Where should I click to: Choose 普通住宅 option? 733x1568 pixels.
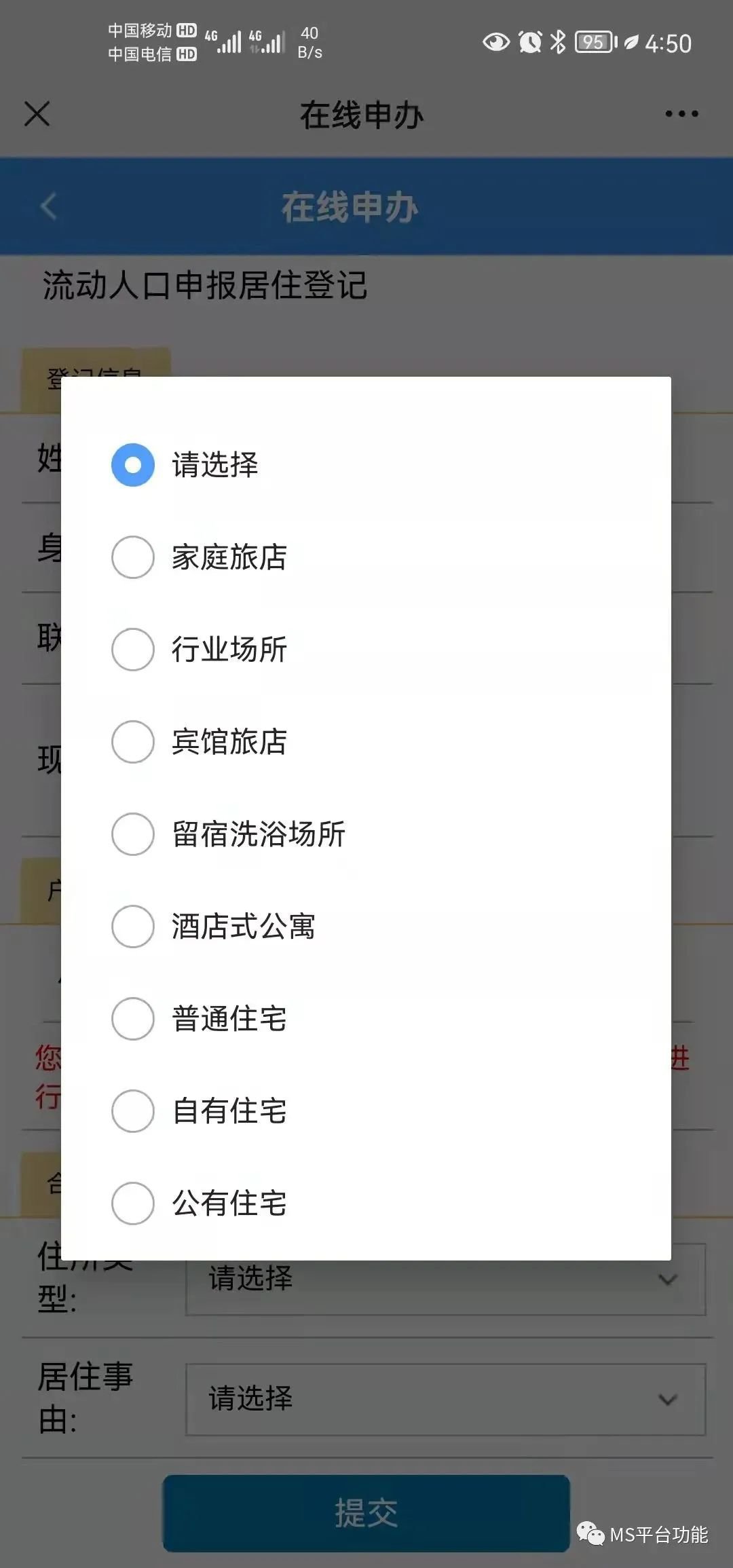click(133, 1019)
